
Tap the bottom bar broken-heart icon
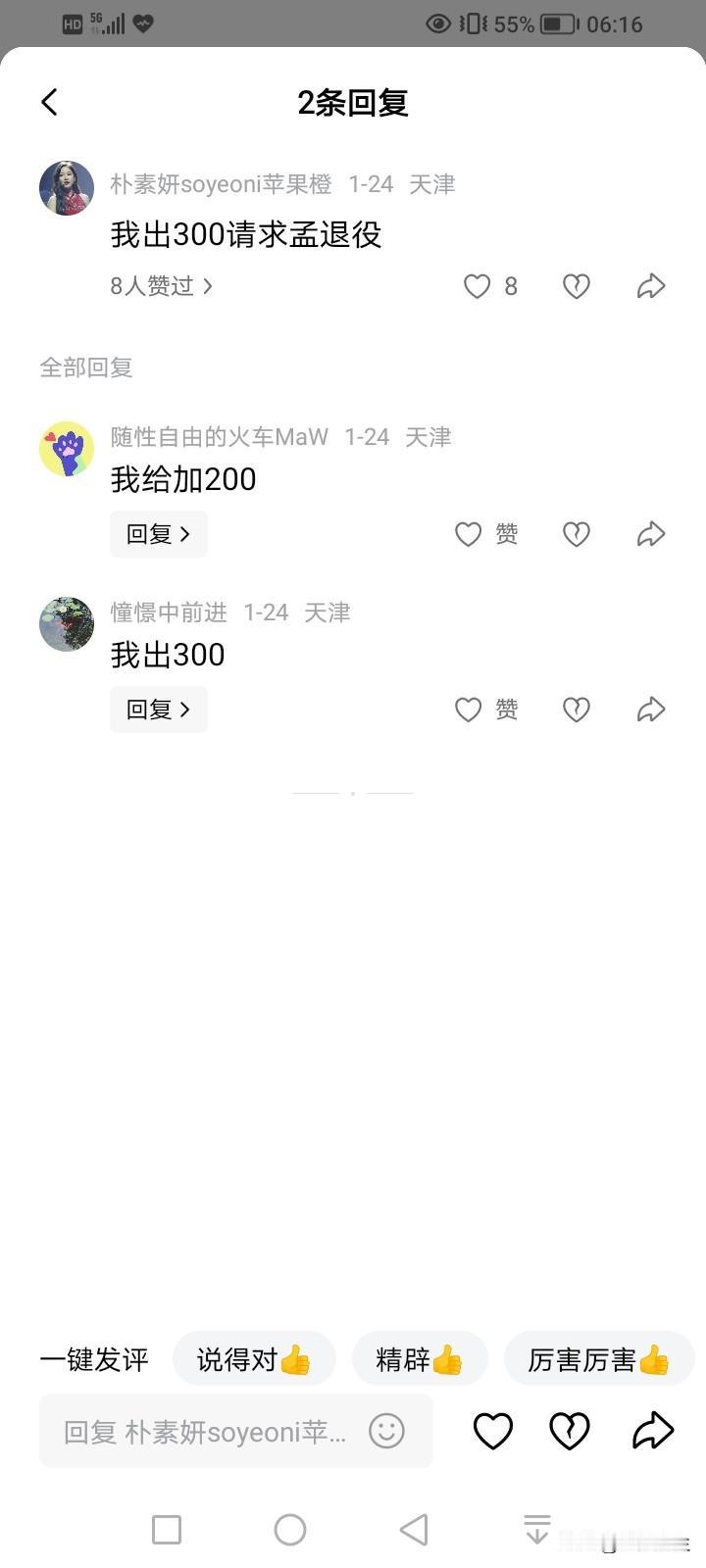point(569,1430)
